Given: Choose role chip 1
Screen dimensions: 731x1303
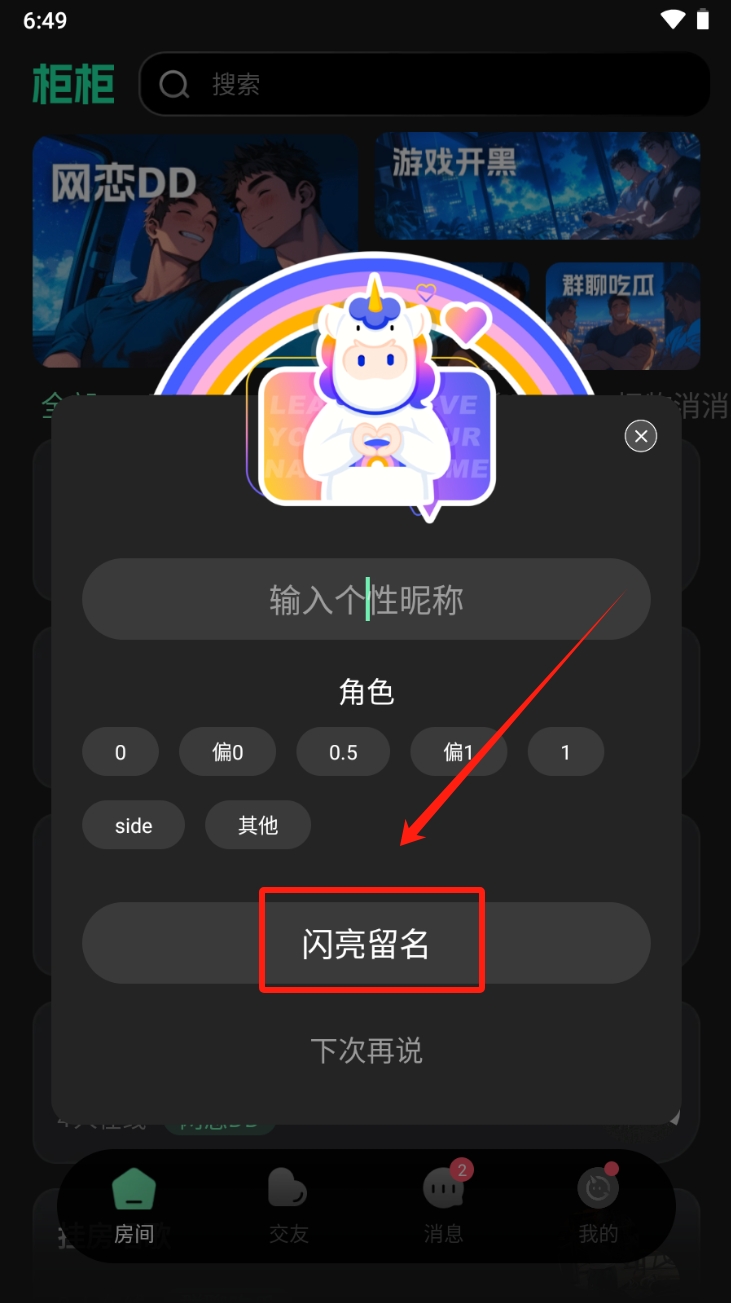Looking at the screenshot, I should pos(565,752).
